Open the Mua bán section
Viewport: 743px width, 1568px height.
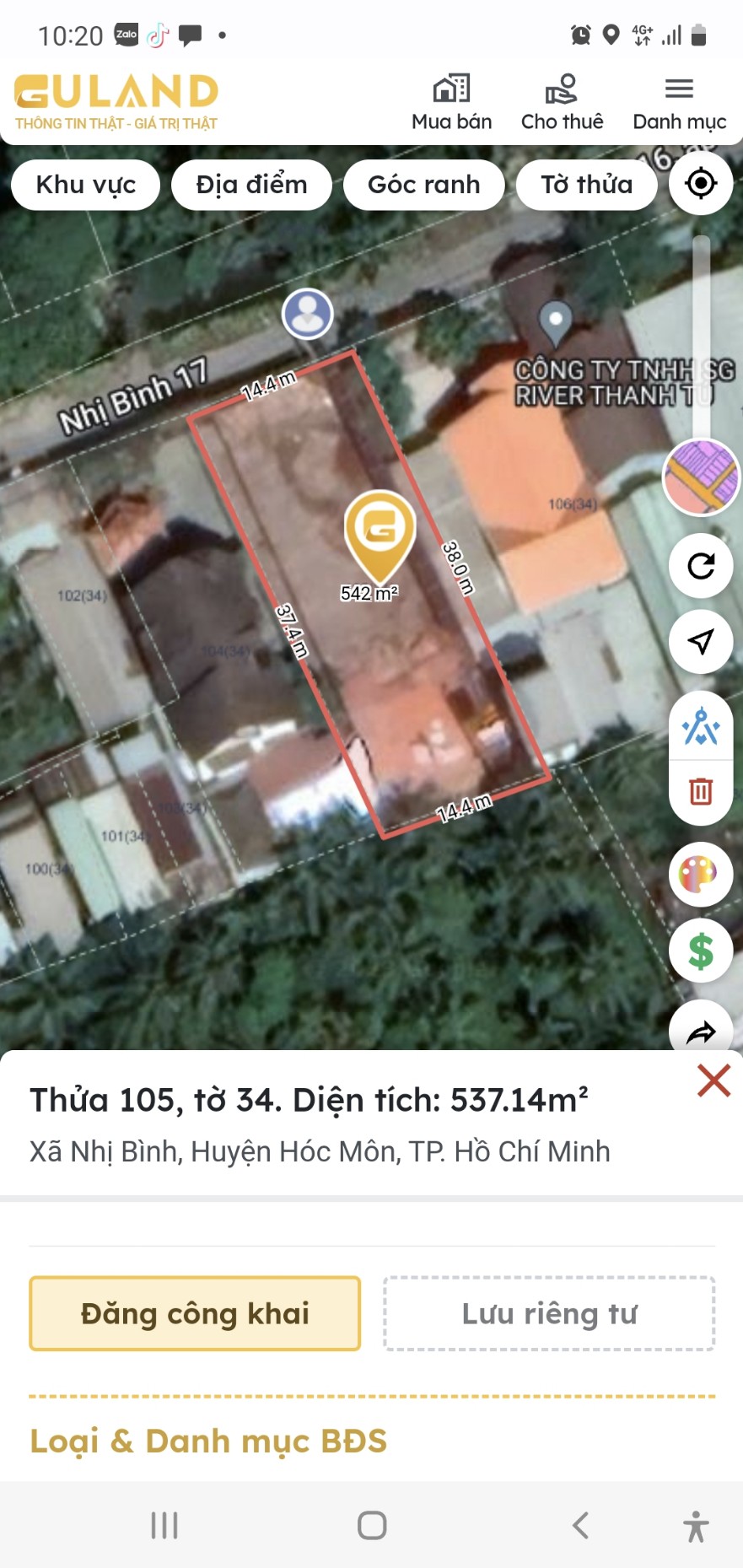tap(451, 102)
